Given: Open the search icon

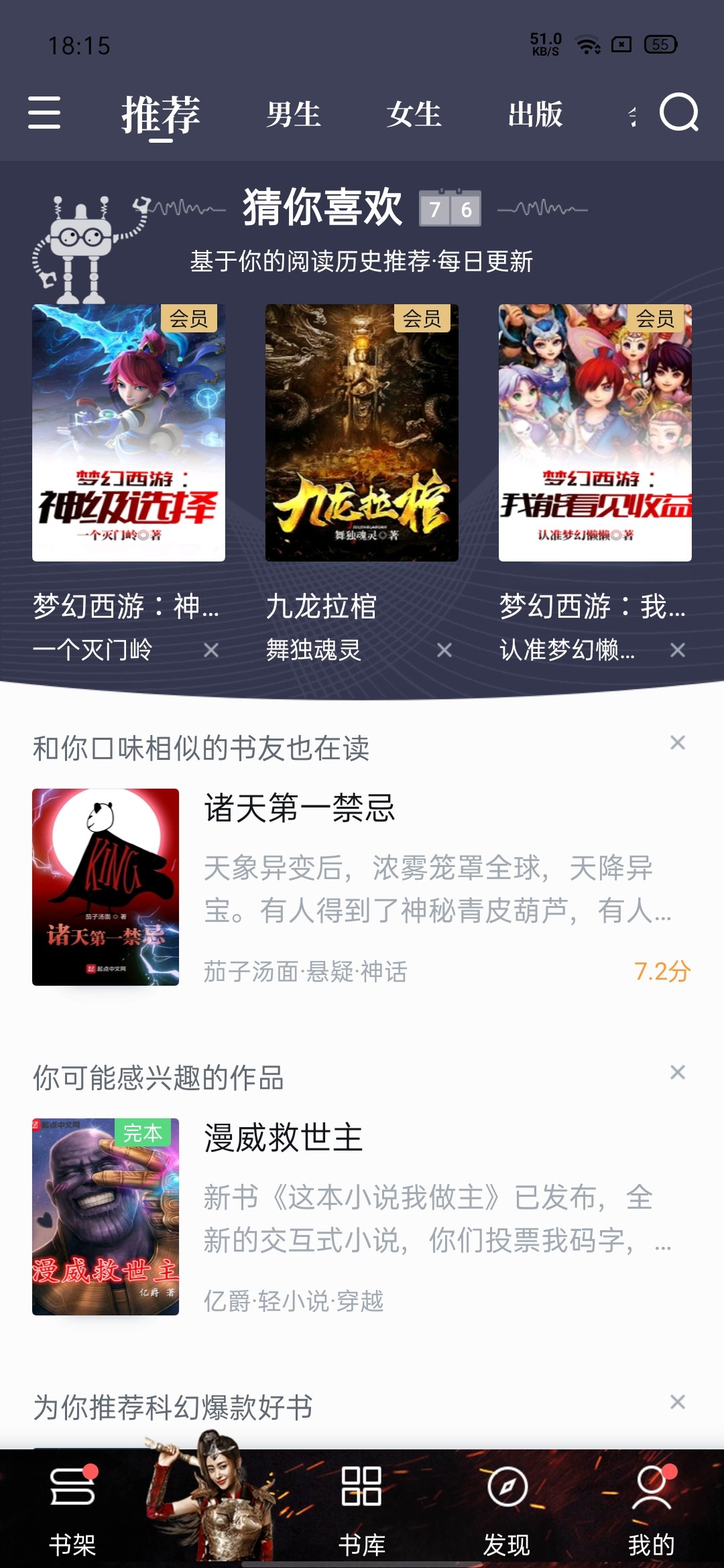Looking at the screenshot, I should pos(678,113).
